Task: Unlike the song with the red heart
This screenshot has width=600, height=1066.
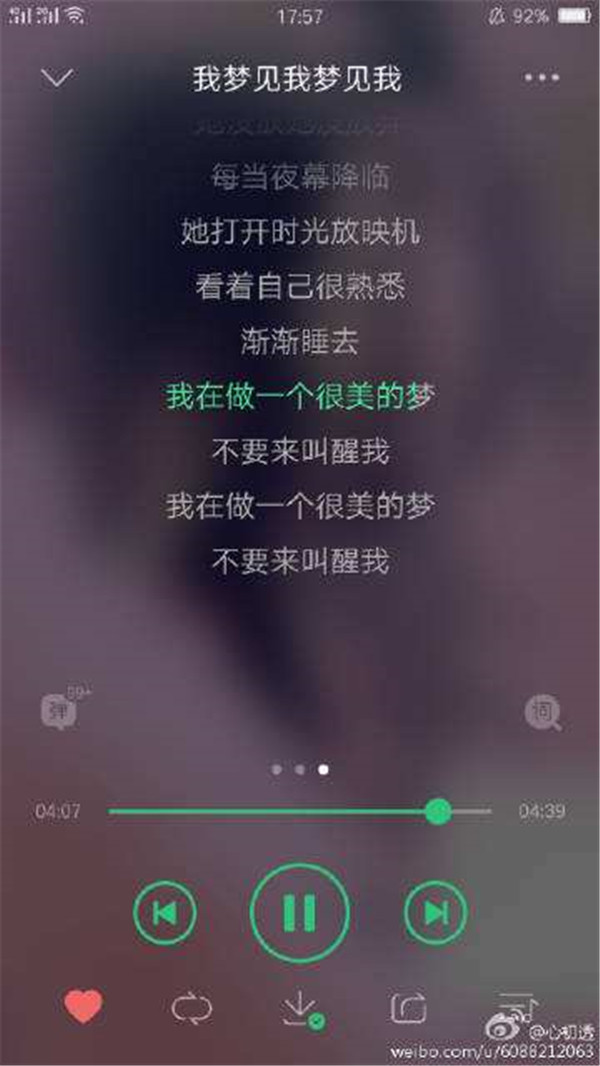Action: point(83,1008)
